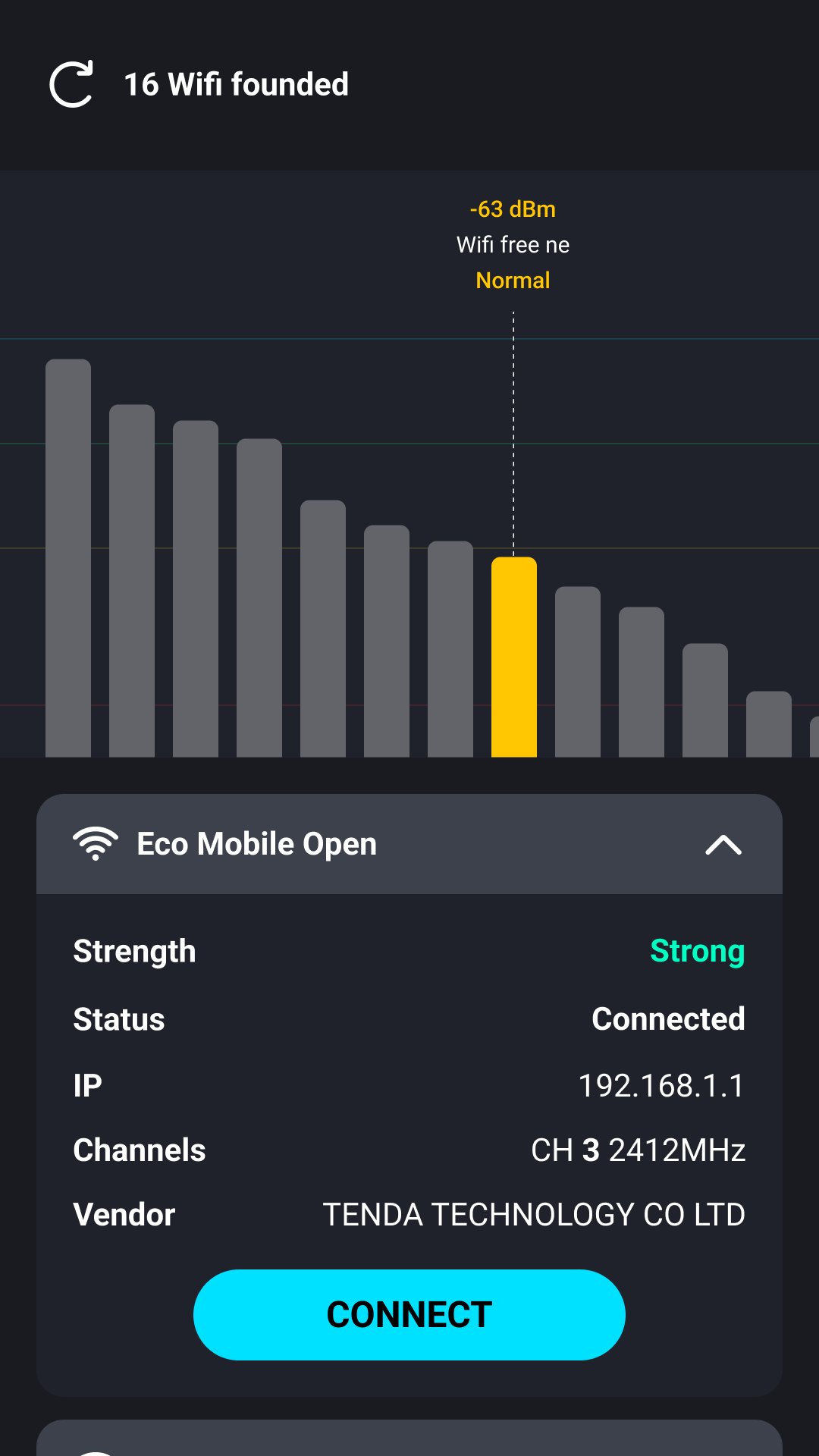Image resolution: width=819 pixels, height=1456 pixels.
Task: Toggle the Normal status indicator
Action: pyautogui.click(x=513, y=280)
